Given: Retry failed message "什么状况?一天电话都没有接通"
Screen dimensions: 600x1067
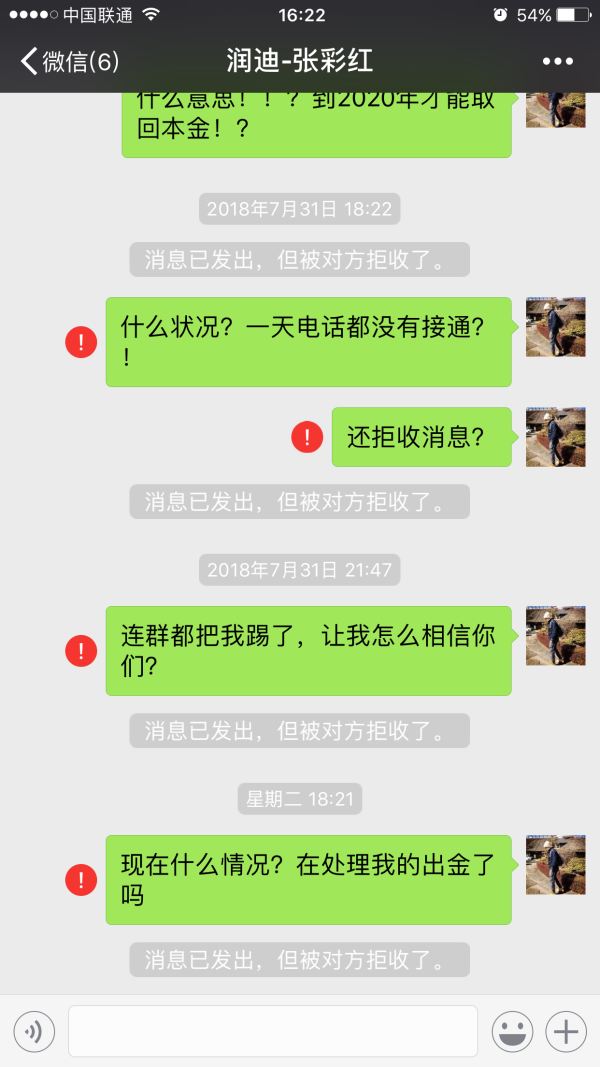Looking at the screenshot, I should tap(81, 343).
